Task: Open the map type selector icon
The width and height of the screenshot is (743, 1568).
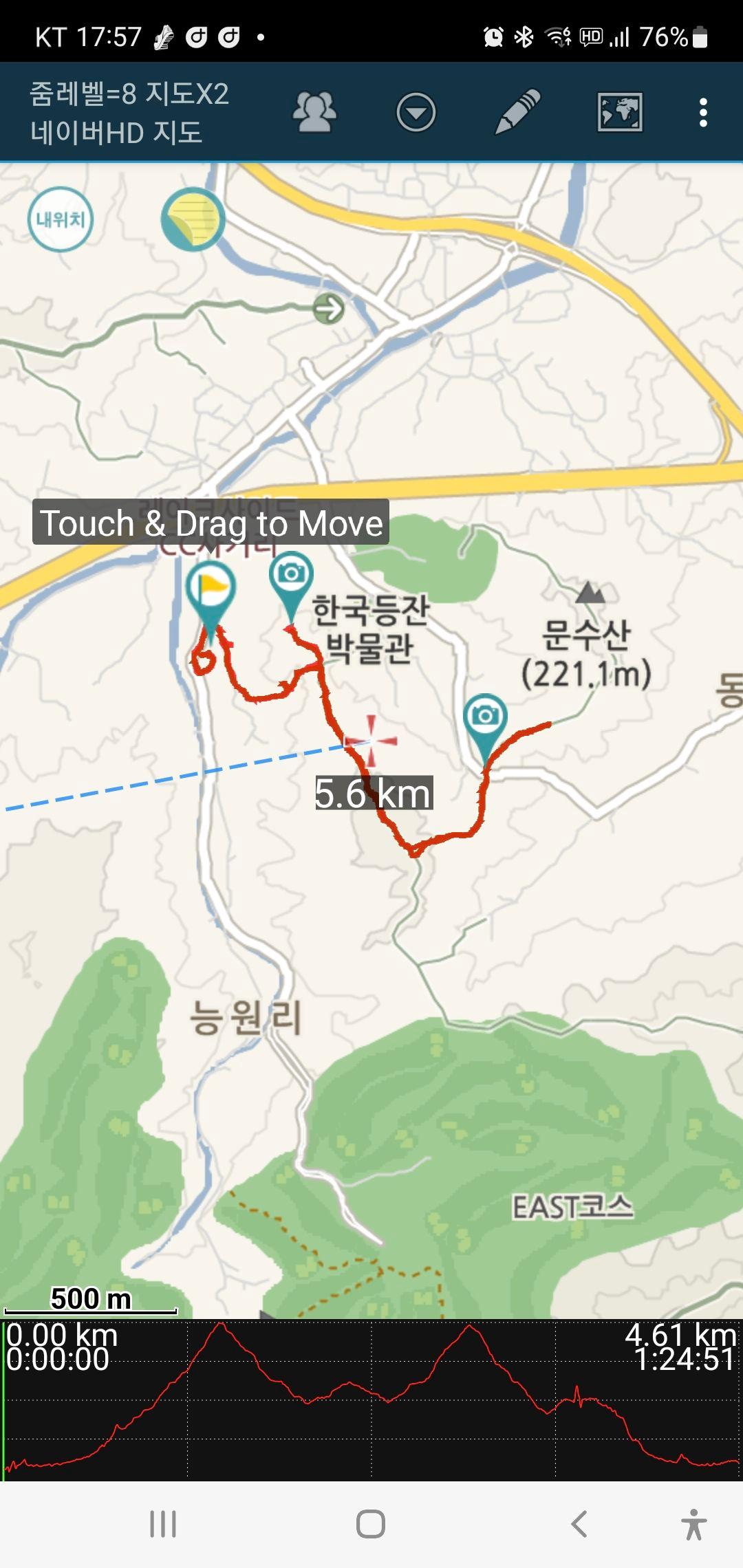Action: click(x=619, y=112)
